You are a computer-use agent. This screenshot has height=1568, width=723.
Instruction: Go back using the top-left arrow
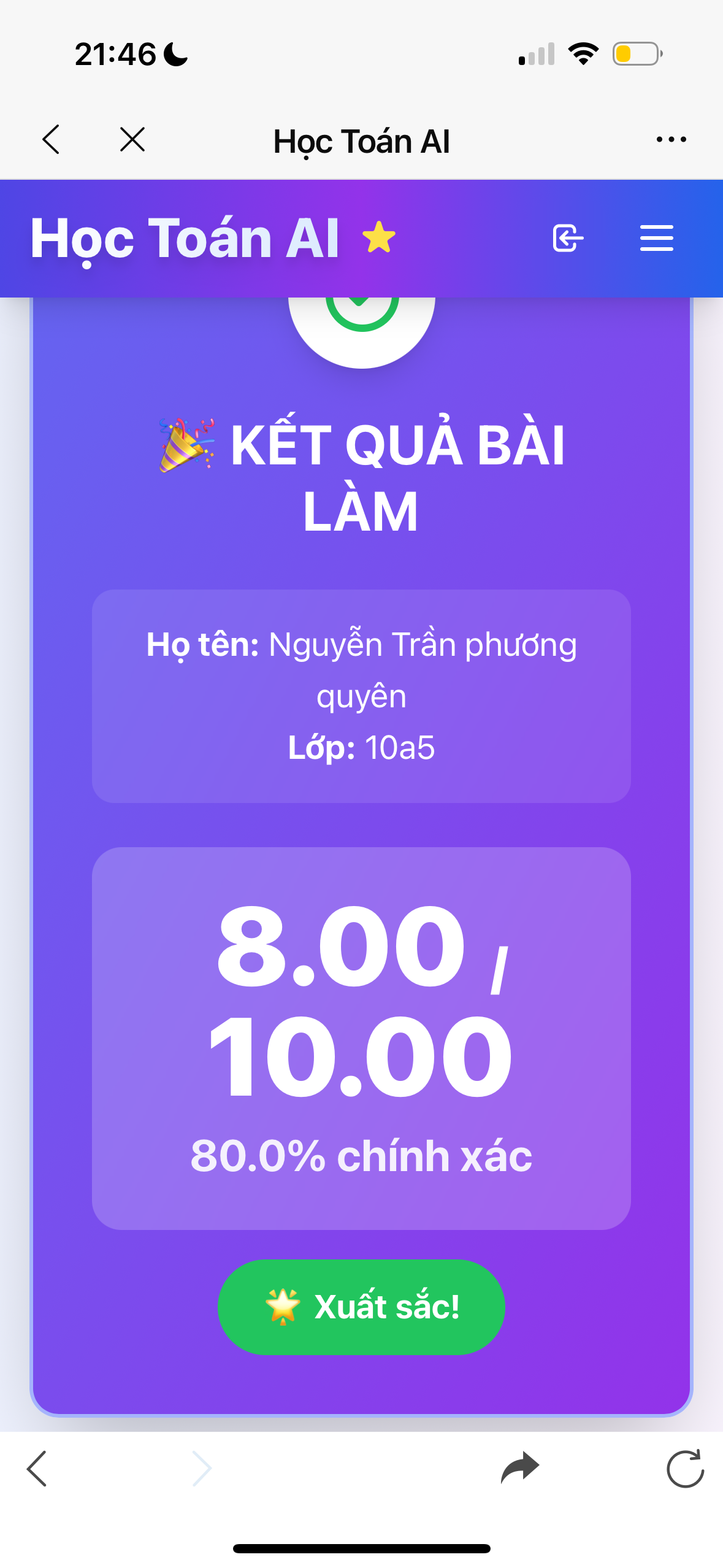(x=52, y=140)
